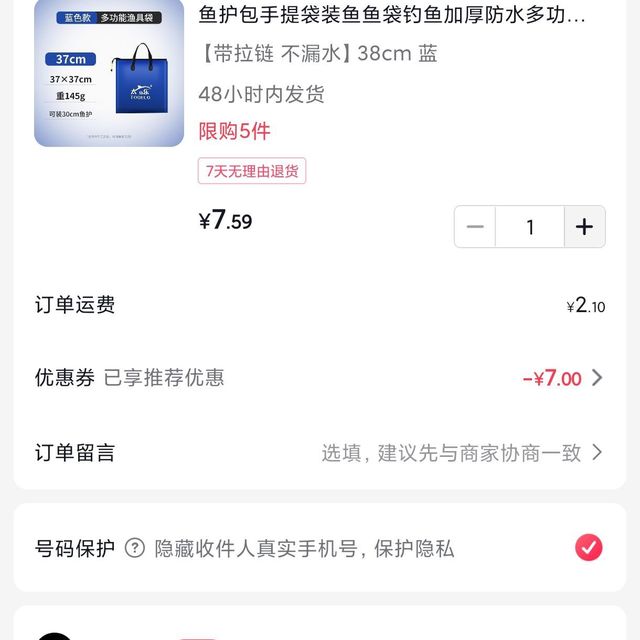
Task: Tap the 7天无理由退货 tag
Action: pos(252,171)
